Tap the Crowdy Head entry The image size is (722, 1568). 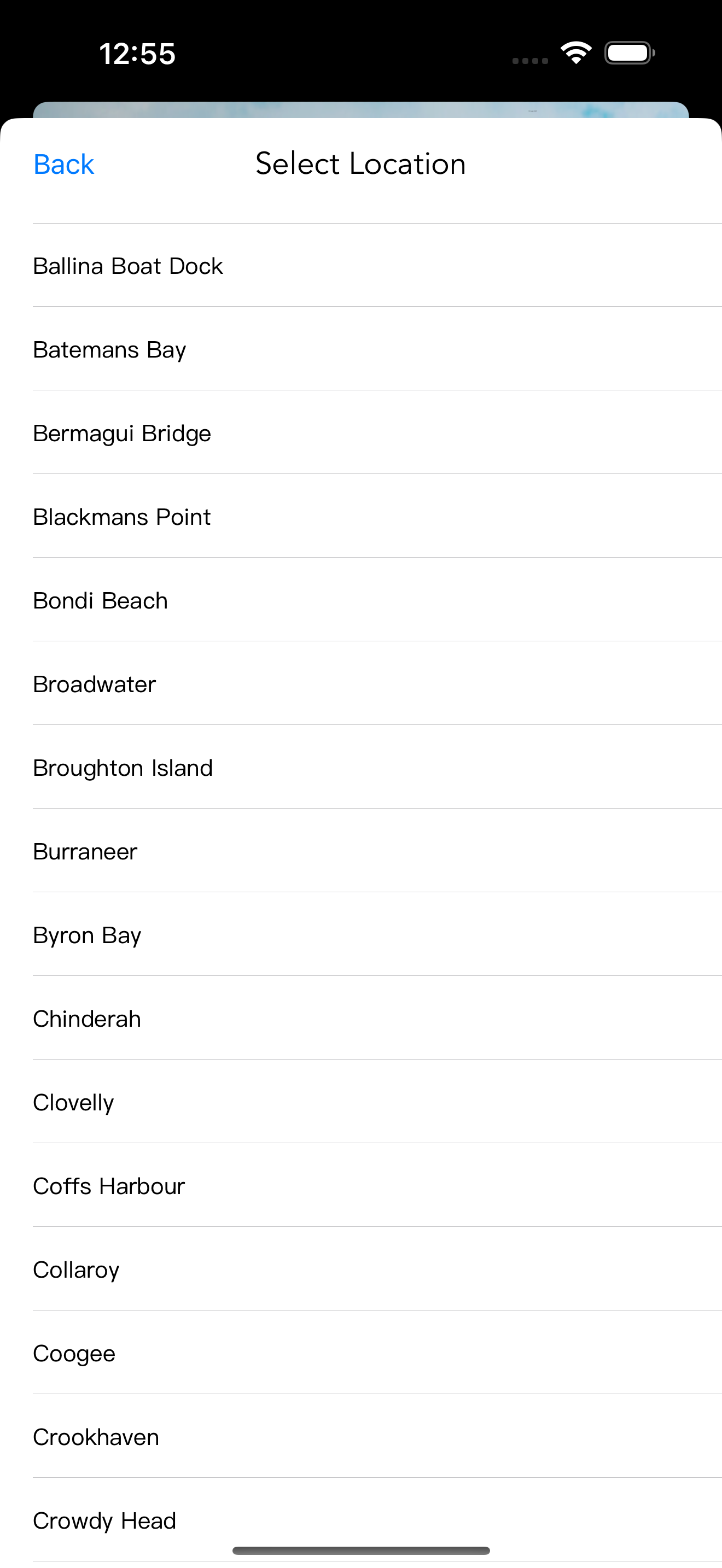104,1519
